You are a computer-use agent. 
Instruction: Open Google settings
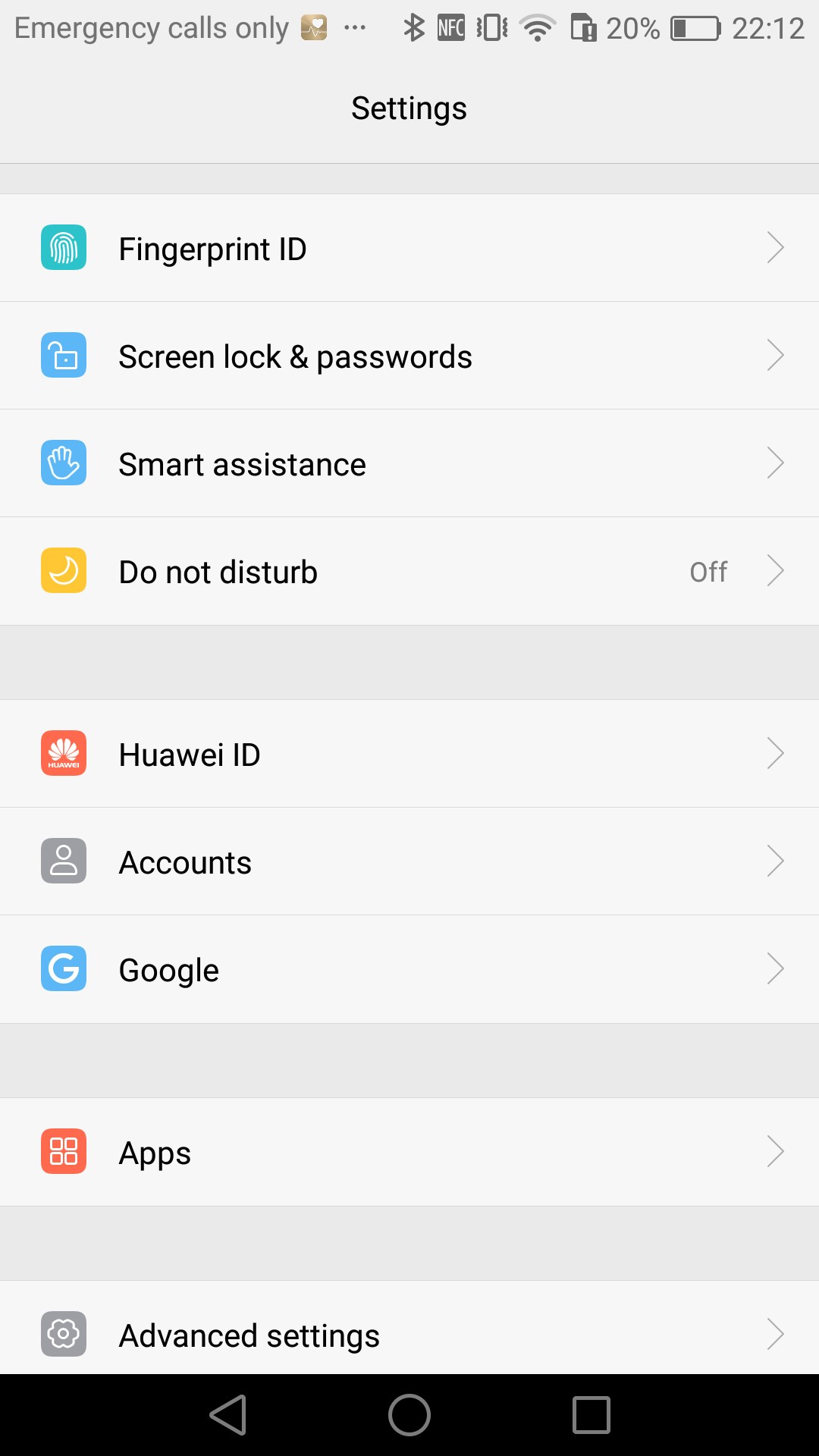(x=409, y=969)
